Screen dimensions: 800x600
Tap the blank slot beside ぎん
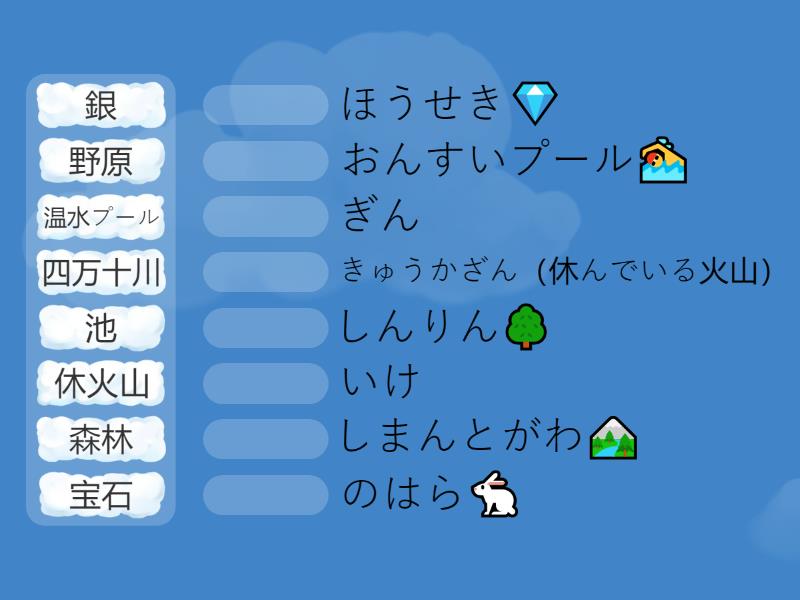tap(266, 216)
